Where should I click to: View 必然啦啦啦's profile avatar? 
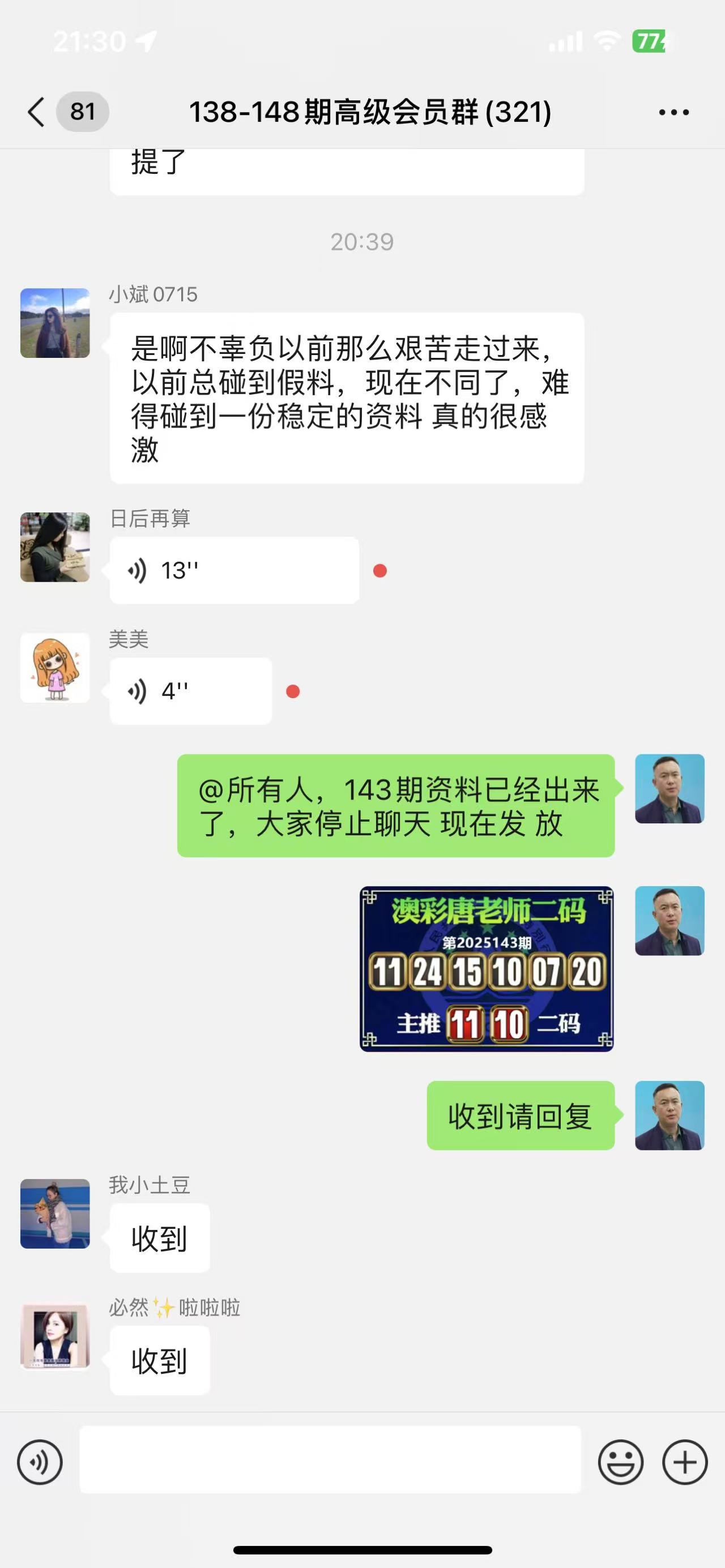(x=55, y=1337)
